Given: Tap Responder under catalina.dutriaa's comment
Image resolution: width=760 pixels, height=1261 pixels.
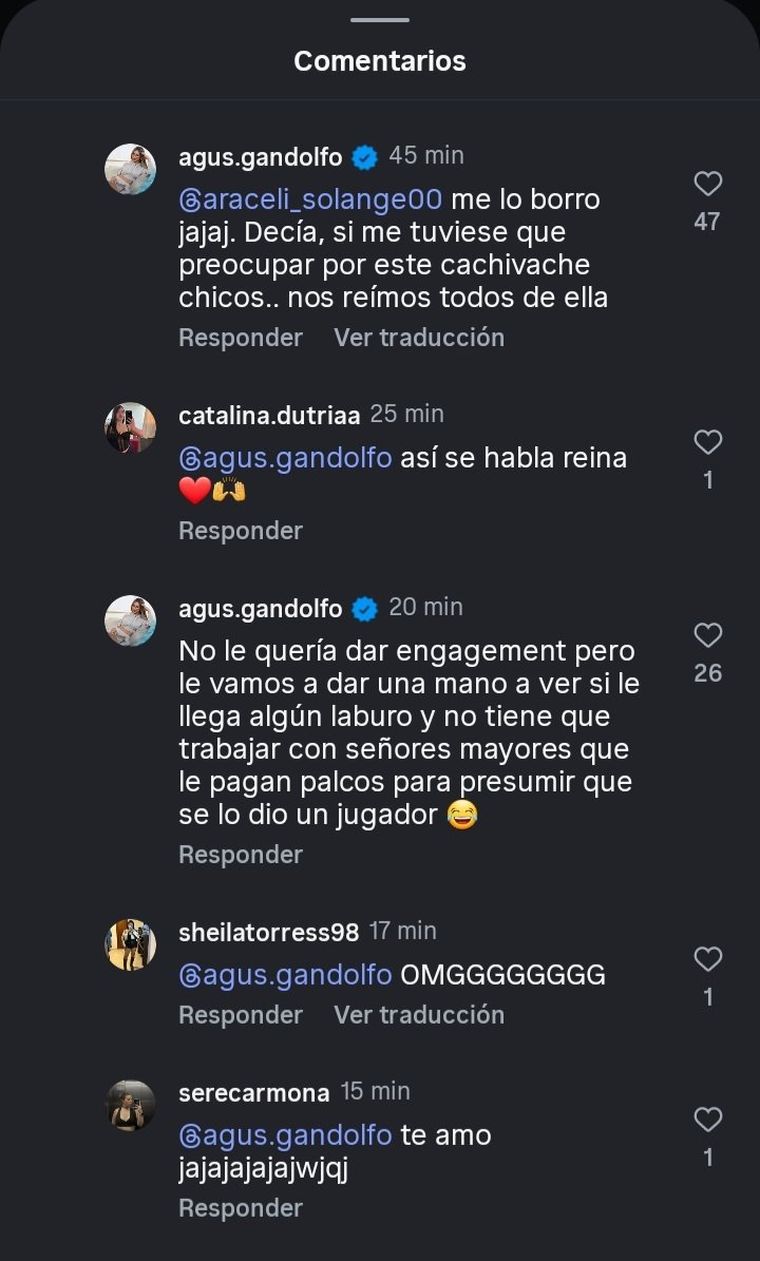Looking at the screenshot, I should point(240,530).
